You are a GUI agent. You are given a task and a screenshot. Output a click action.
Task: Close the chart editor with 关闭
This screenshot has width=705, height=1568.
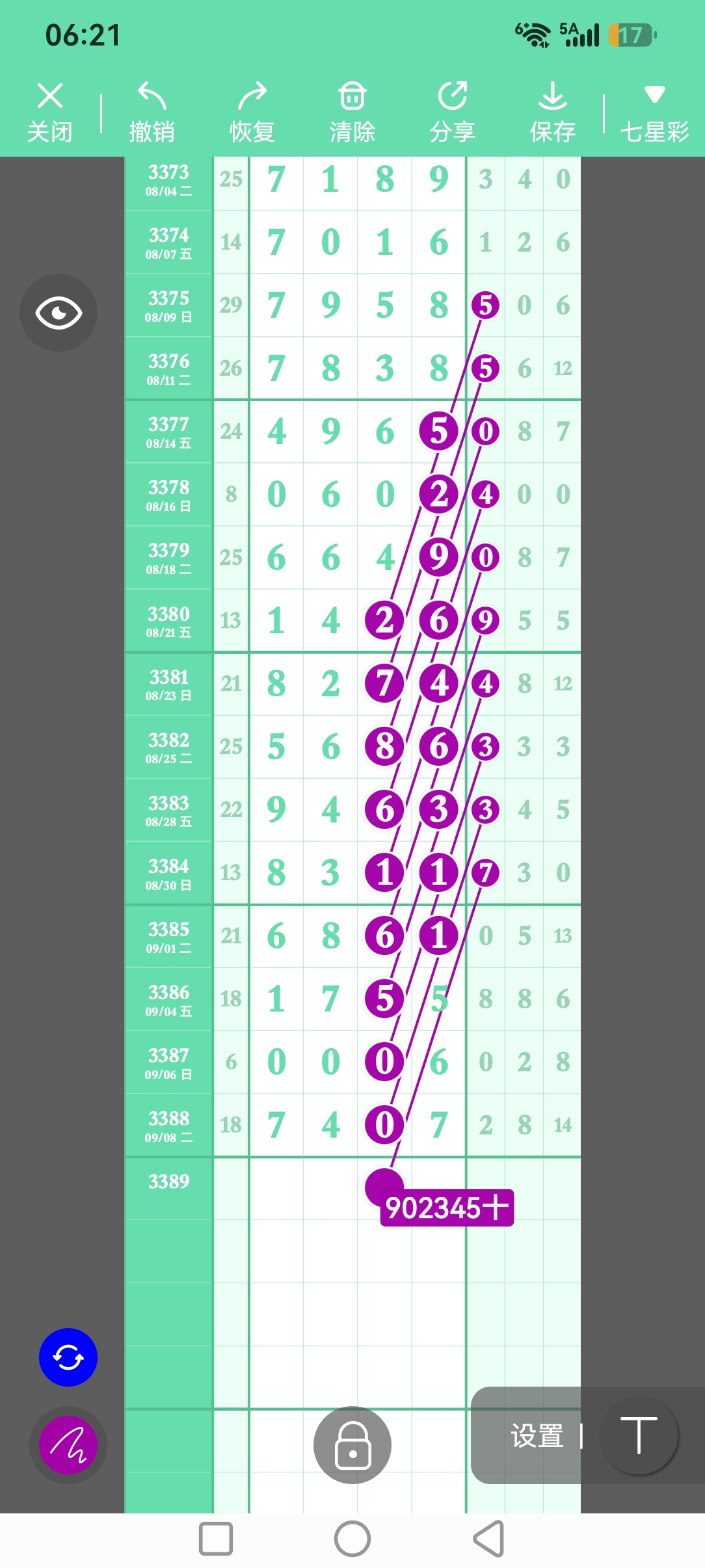click(50, 112)
